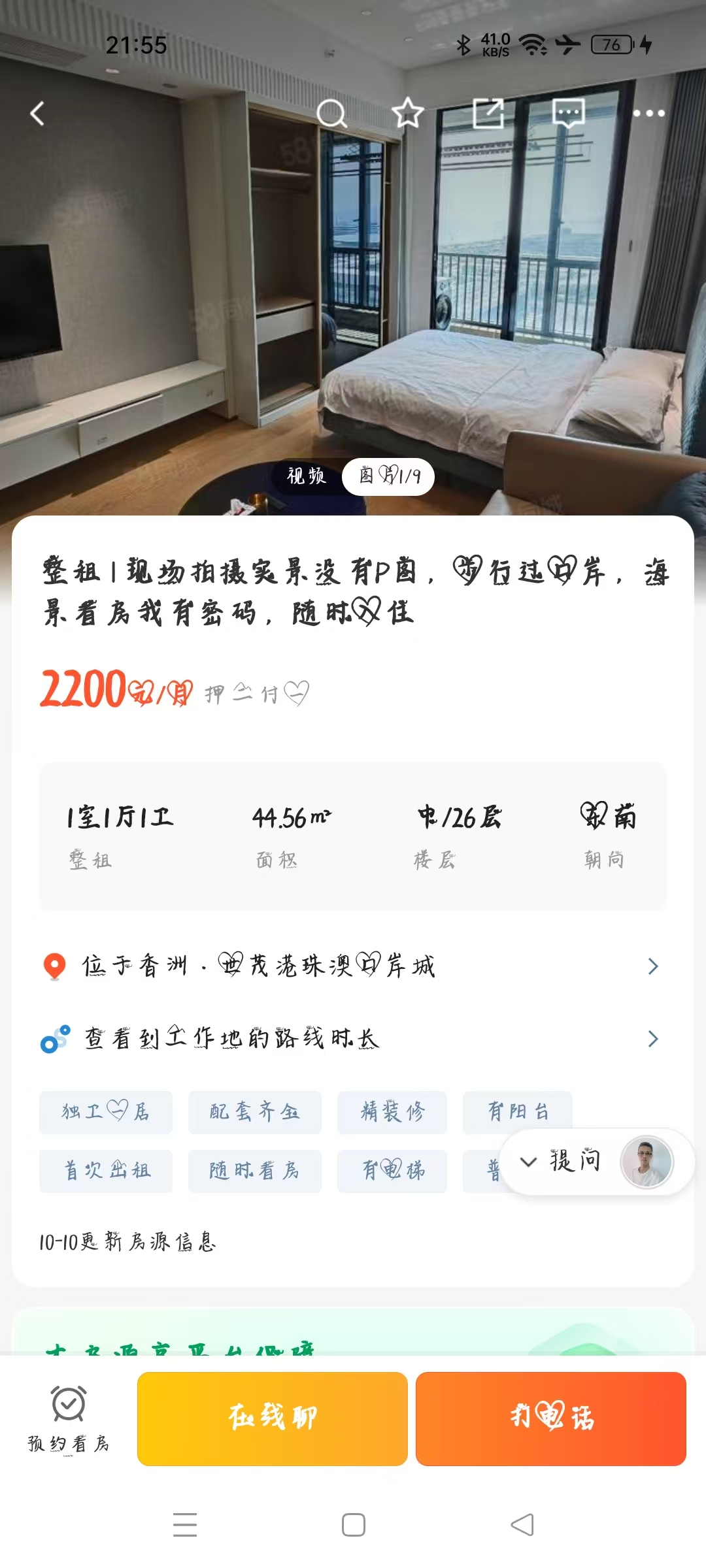
Task: Open the search icon above the photo
Action: (x=331, y=114)
